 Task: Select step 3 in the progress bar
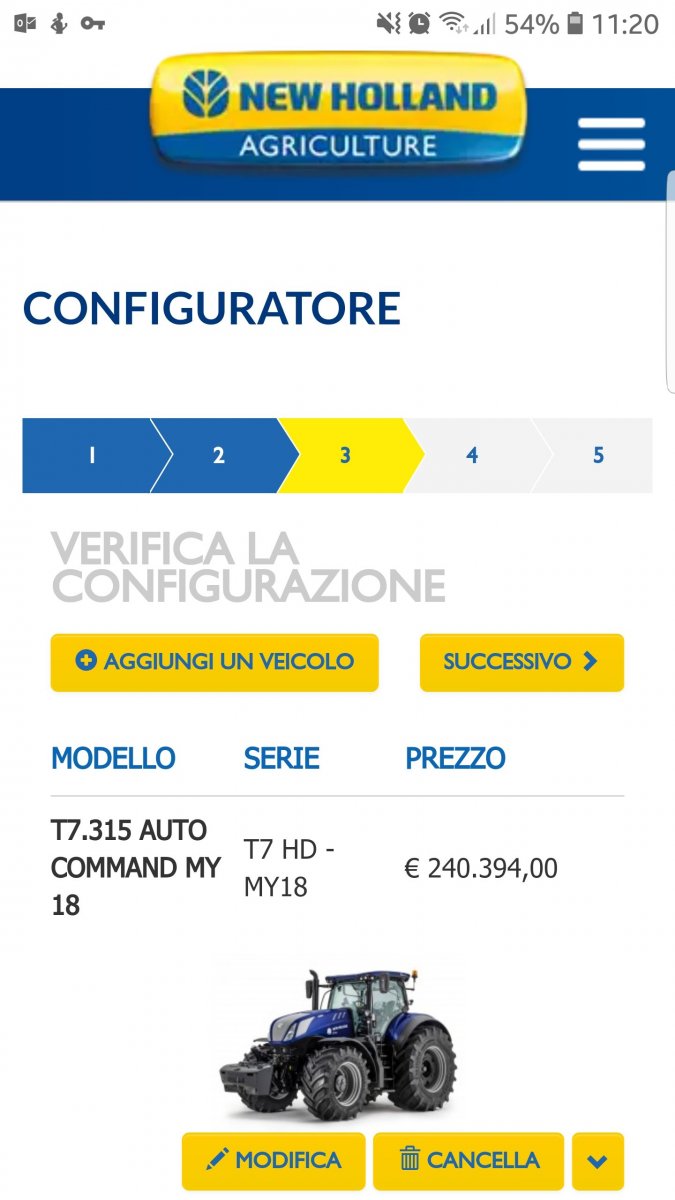point(345,456)
